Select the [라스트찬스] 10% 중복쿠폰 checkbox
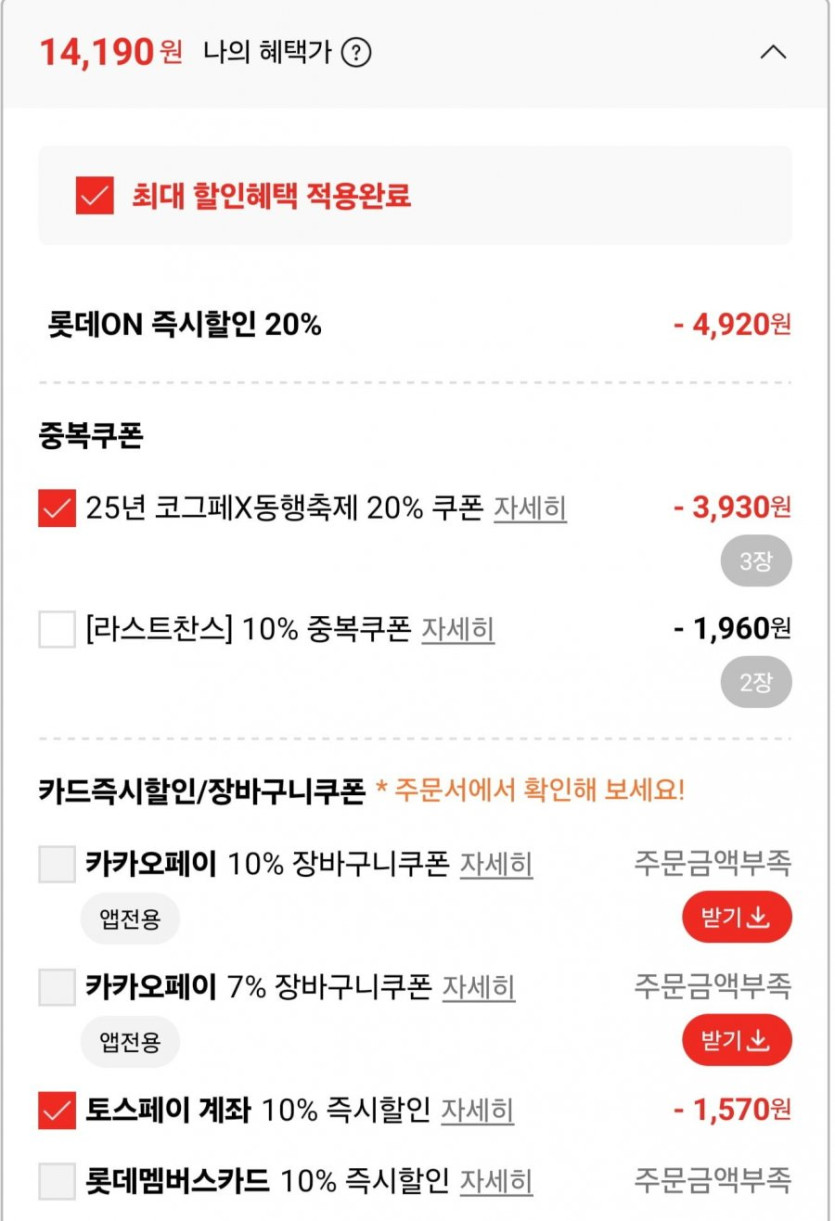The height and width of the screenshot is (1221, 835). (x=57, y=630)
